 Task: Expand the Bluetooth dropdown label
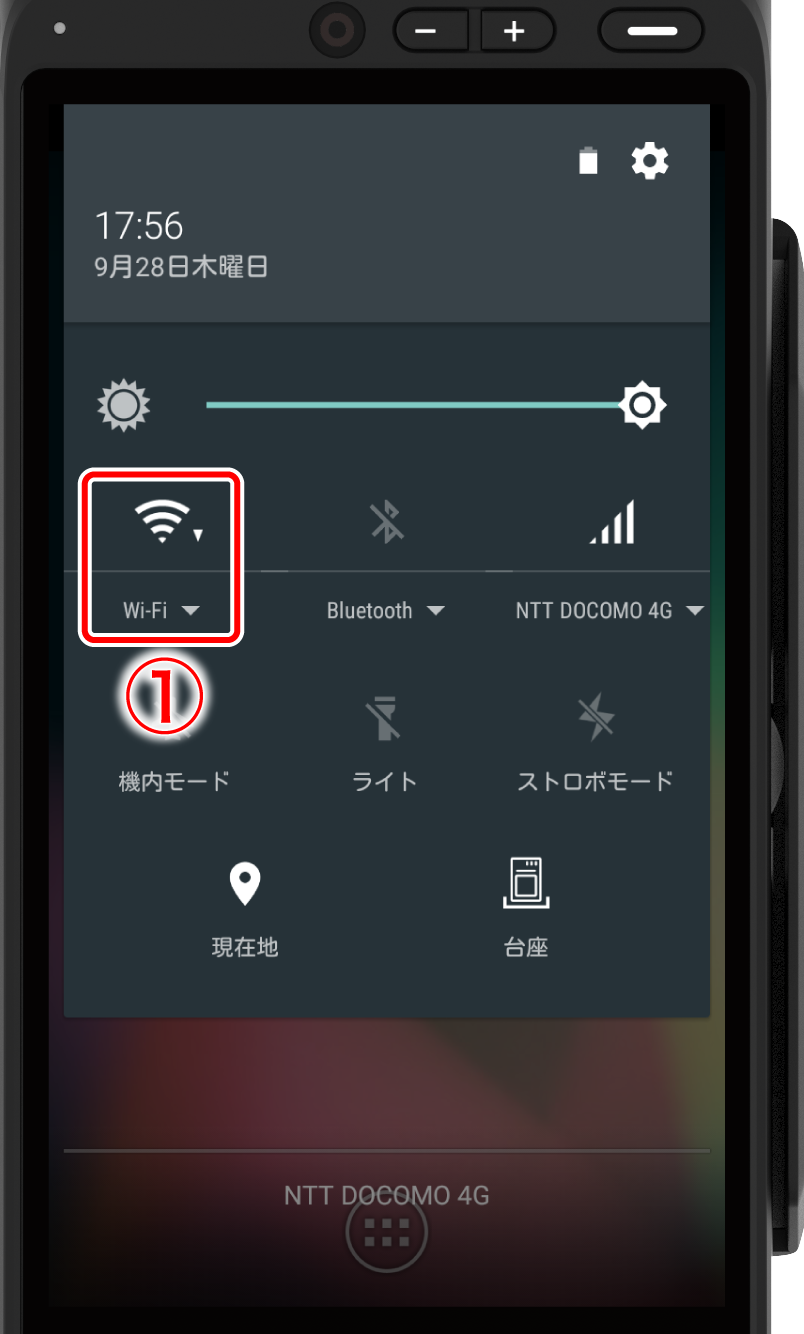(x=386, y=610)
